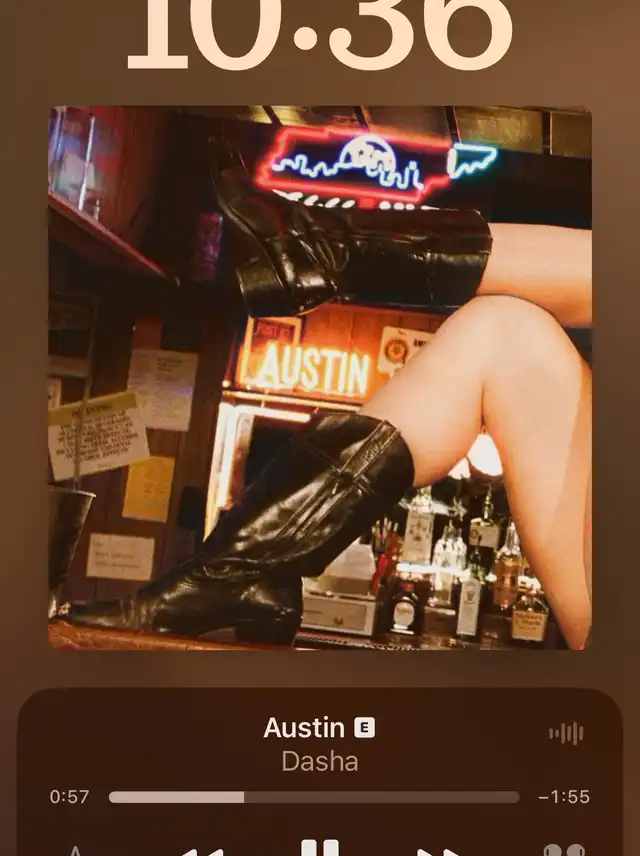Tap the playback progress bar to seek
The height and width of the screenshot is (856, 640).
point(314,797)
